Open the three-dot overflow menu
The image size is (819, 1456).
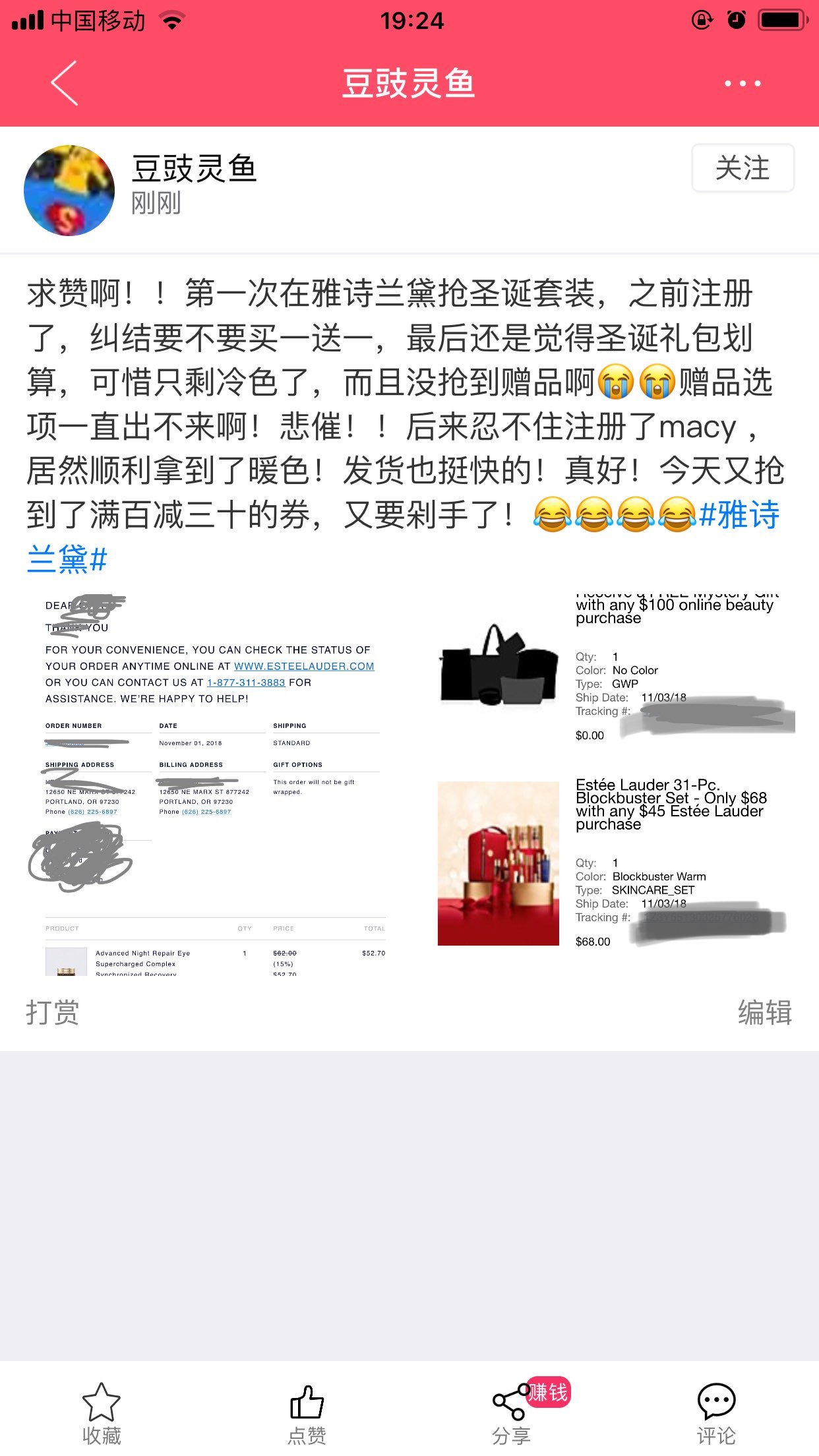tap(742, 84)
